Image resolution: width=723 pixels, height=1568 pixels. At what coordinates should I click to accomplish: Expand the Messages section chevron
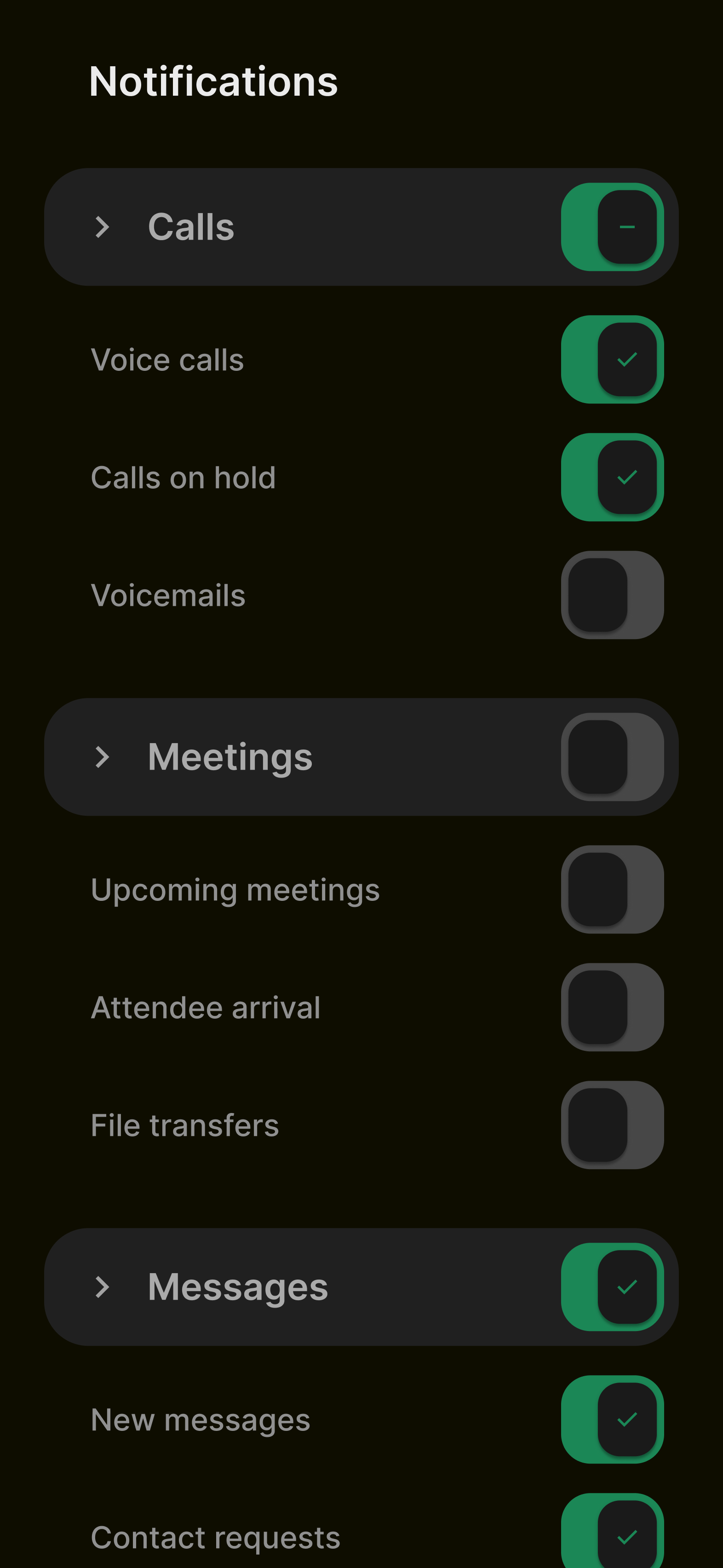[x=102, y=1286]
